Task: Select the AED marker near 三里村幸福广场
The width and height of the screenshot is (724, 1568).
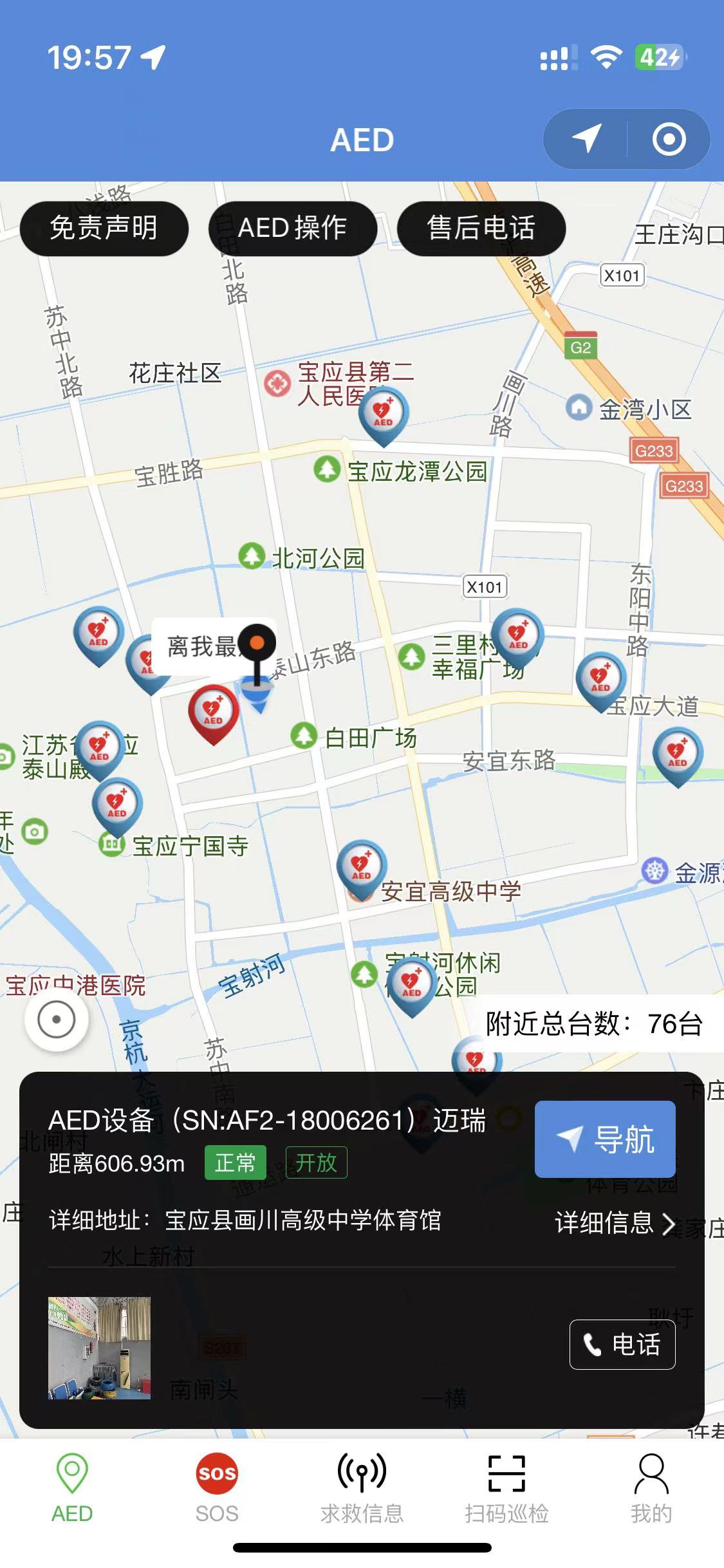Action: [x=517, y=635]
